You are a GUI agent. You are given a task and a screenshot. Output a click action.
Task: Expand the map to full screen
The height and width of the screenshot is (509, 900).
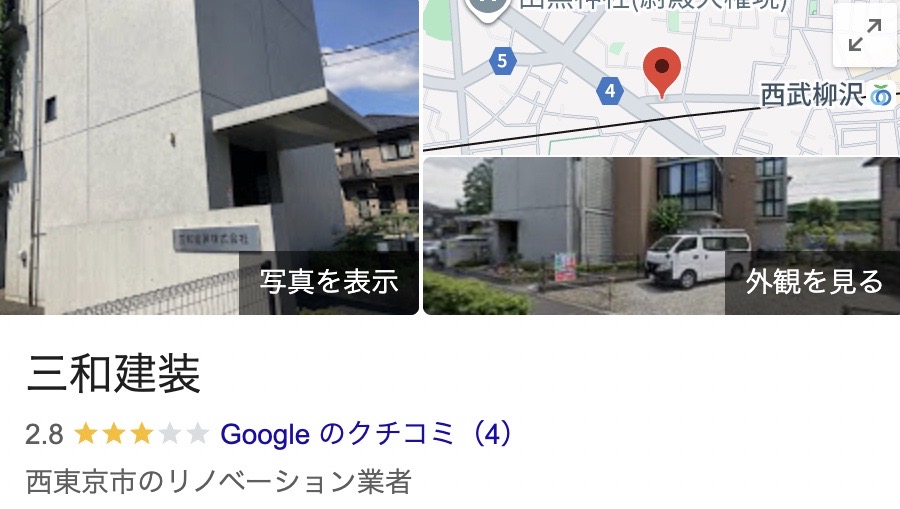click(864, 35)
